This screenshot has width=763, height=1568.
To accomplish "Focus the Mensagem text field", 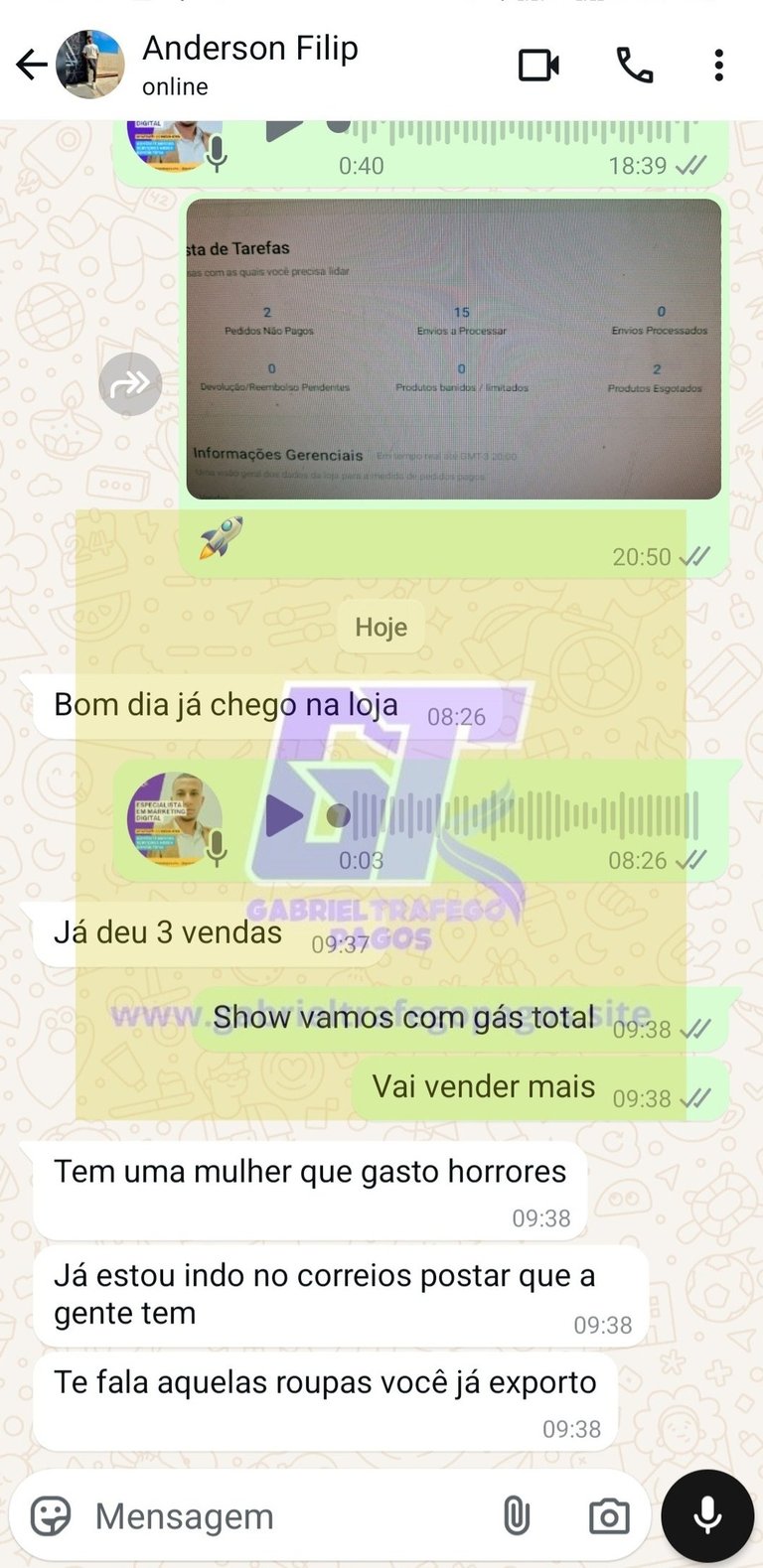I will click(x=278, y=1516).
